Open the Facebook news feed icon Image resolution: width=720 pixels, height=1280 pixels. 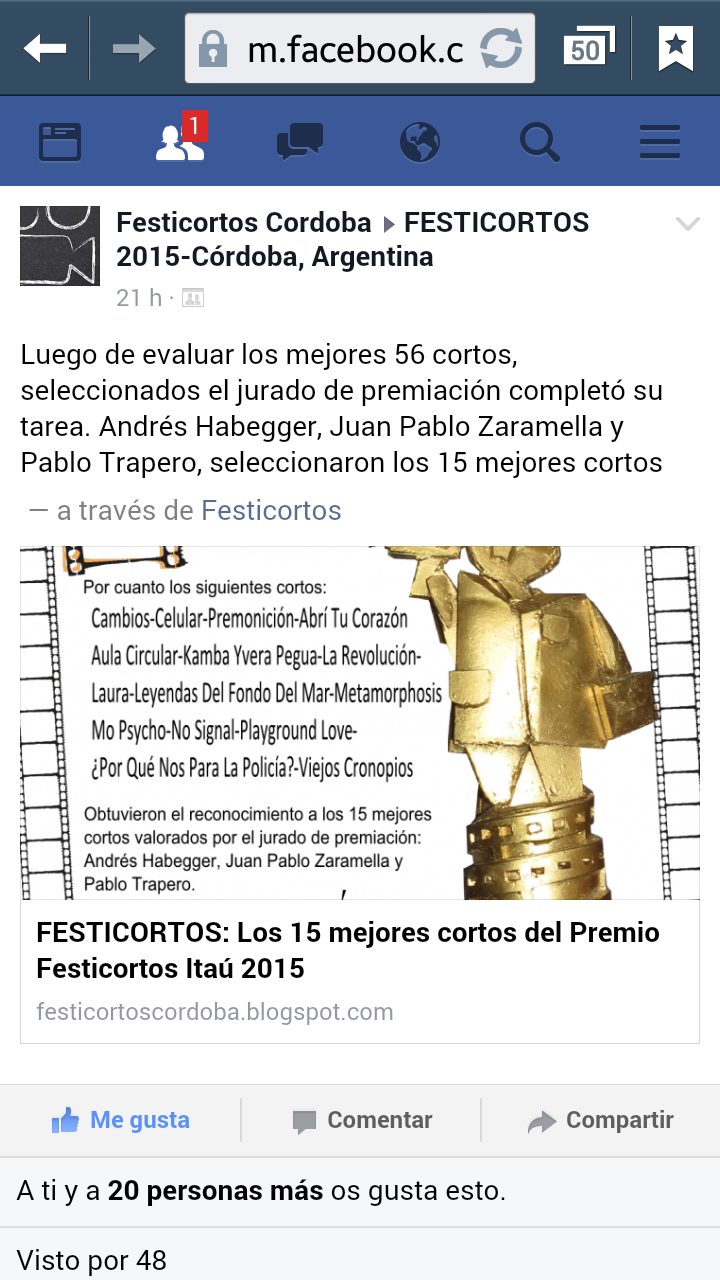point(60,142)
